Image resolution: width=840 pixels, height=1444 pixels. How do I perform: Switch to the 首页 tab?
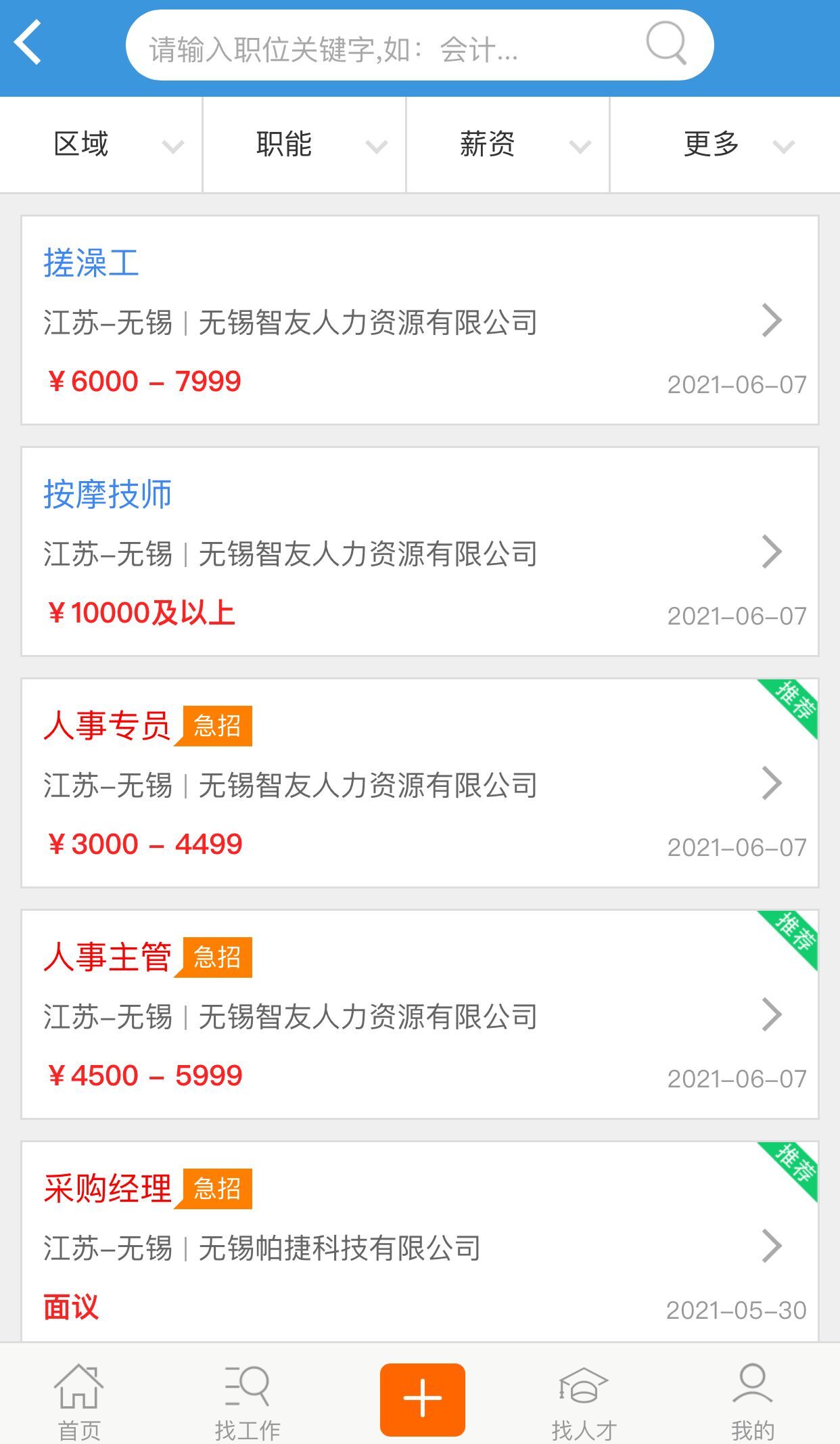click(x=79, y=1402)
